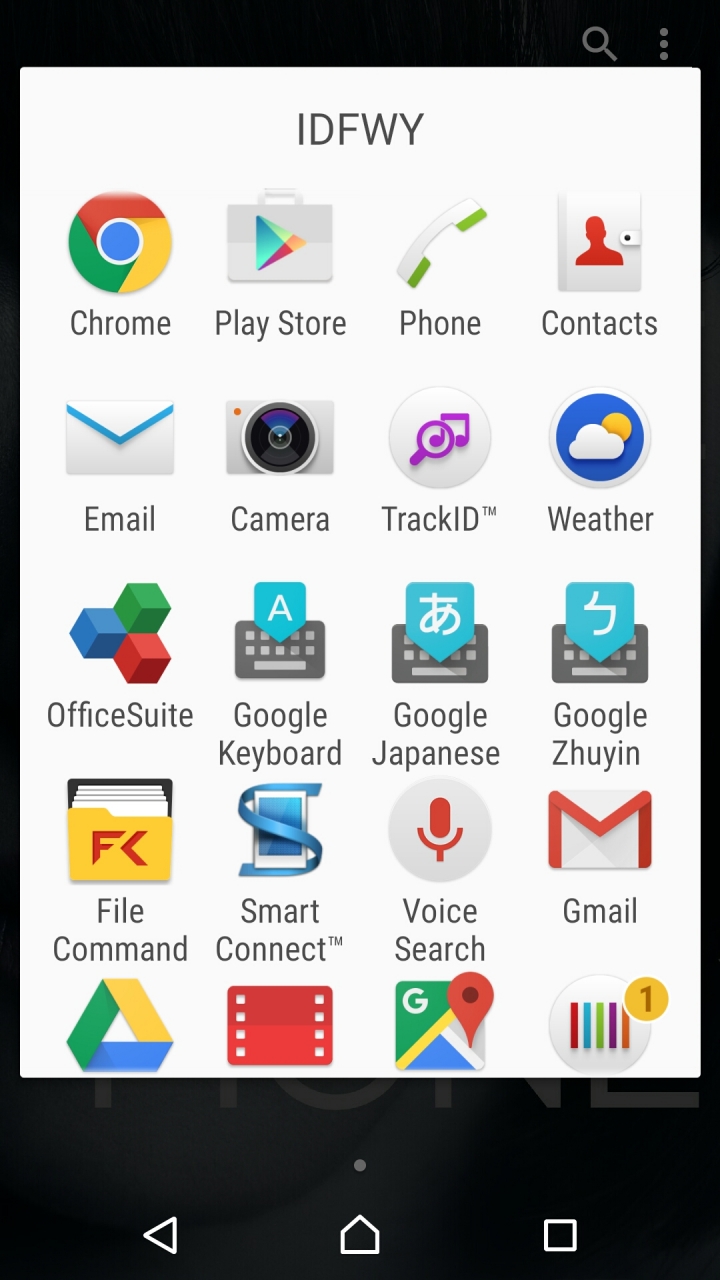720x1280 pixels.
Task: Open the Phone dialer app
Action: 440,243
